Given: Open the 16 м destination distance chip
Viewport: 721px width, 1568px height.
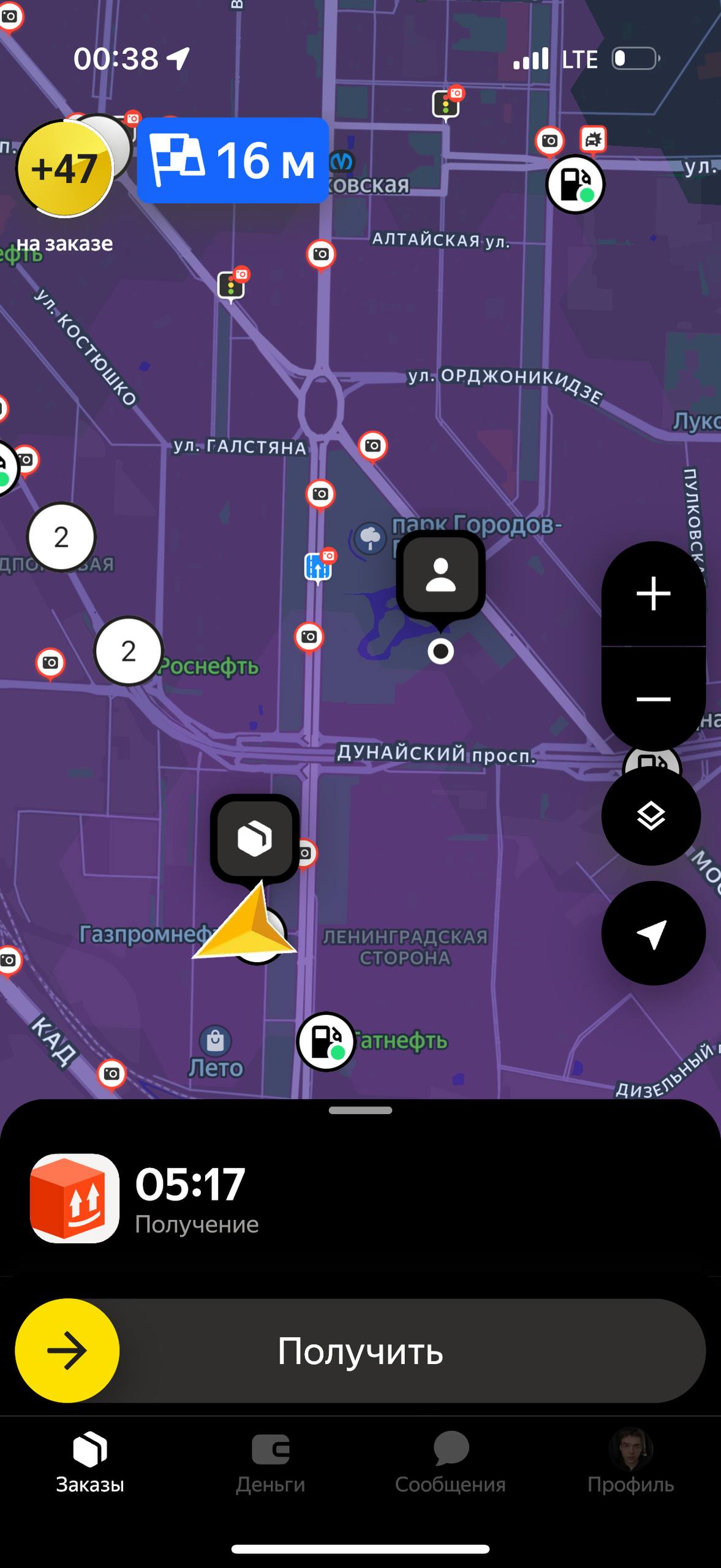Looking at the screenshot, I should [233, 160].
